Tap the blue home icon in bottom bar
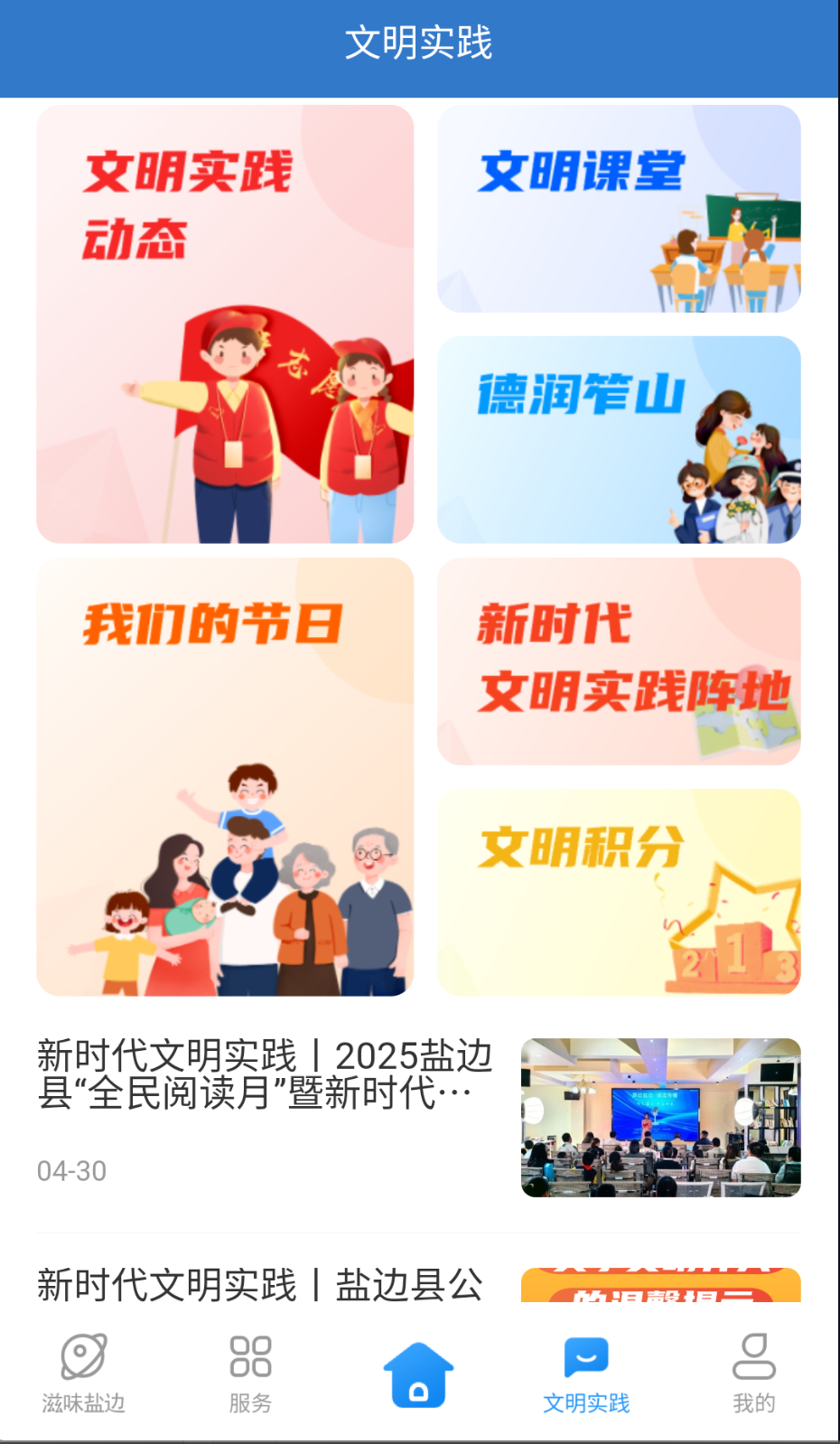Screen dimensions: 840x1444 coord(419,1372)
